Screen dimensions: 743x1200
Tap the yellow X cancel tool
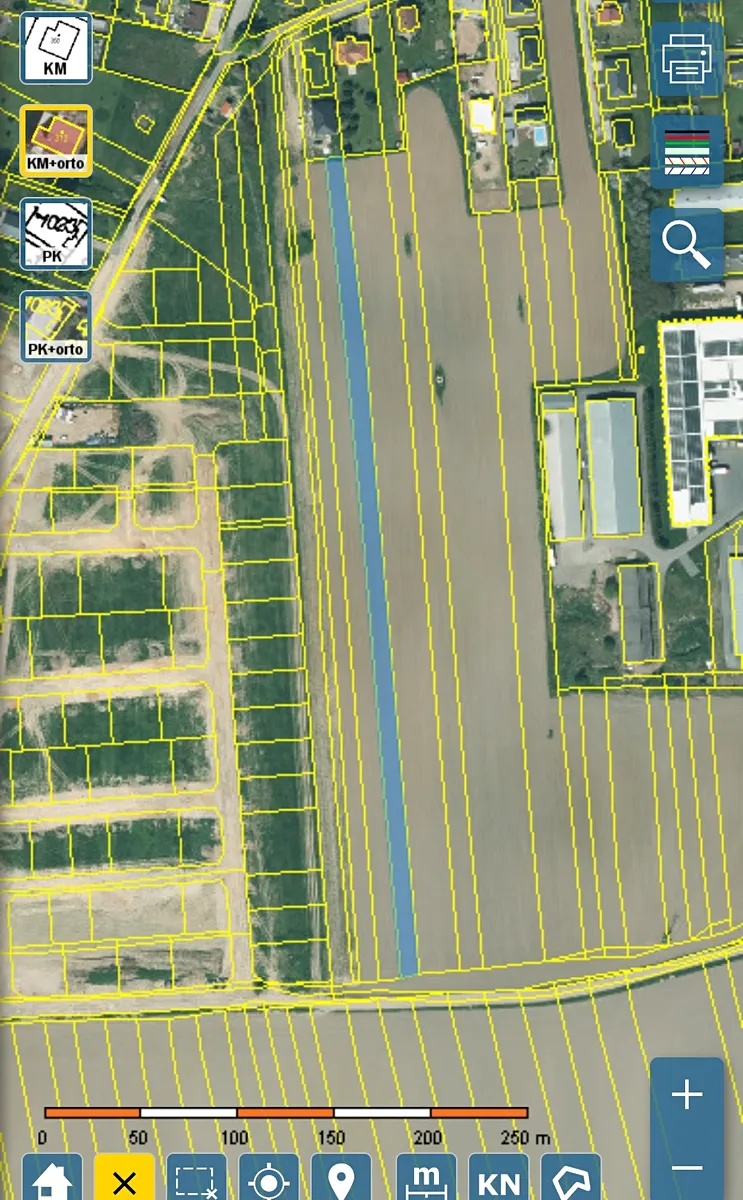[125, 1178]
